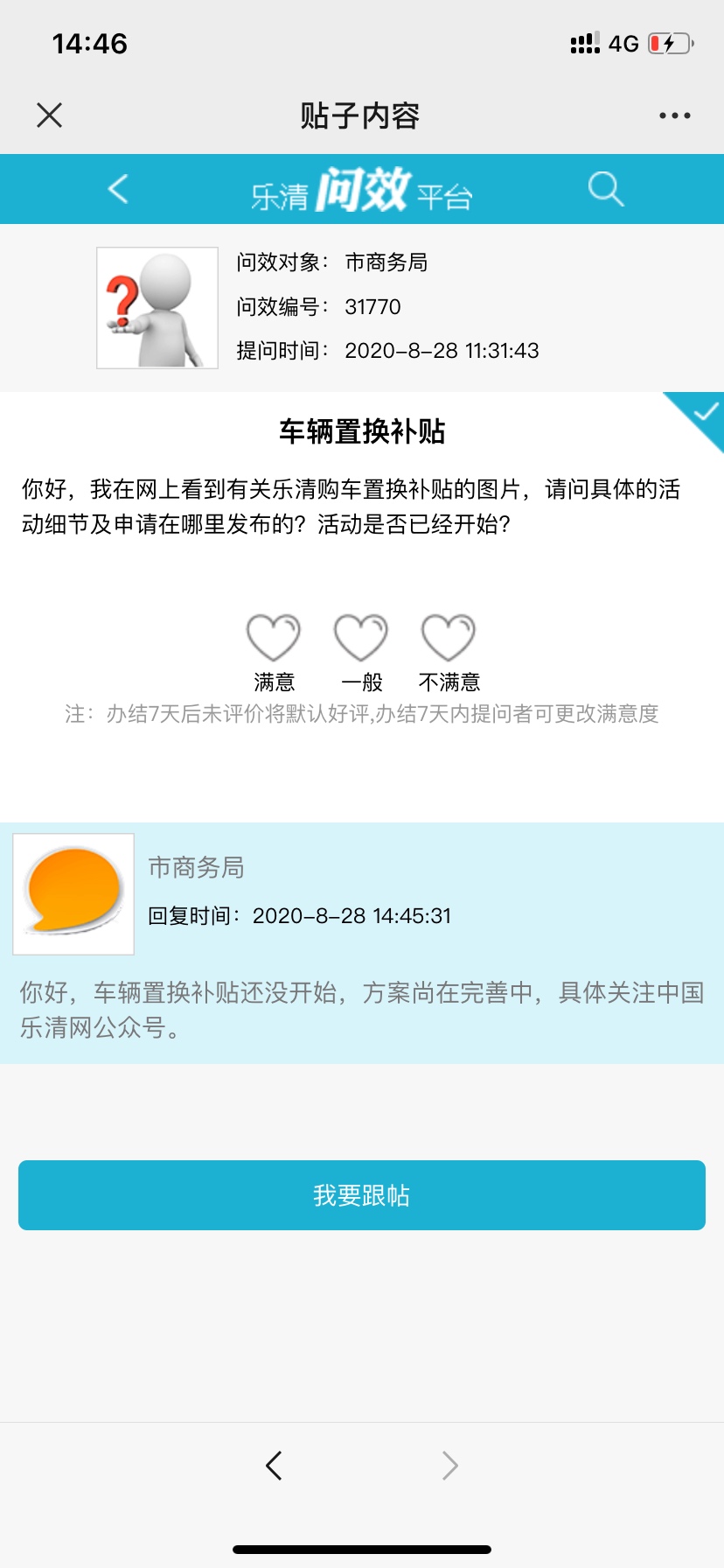Close the 贴子内容 page
Viewport: 724px width, 1568px height.
coord(50,115)
